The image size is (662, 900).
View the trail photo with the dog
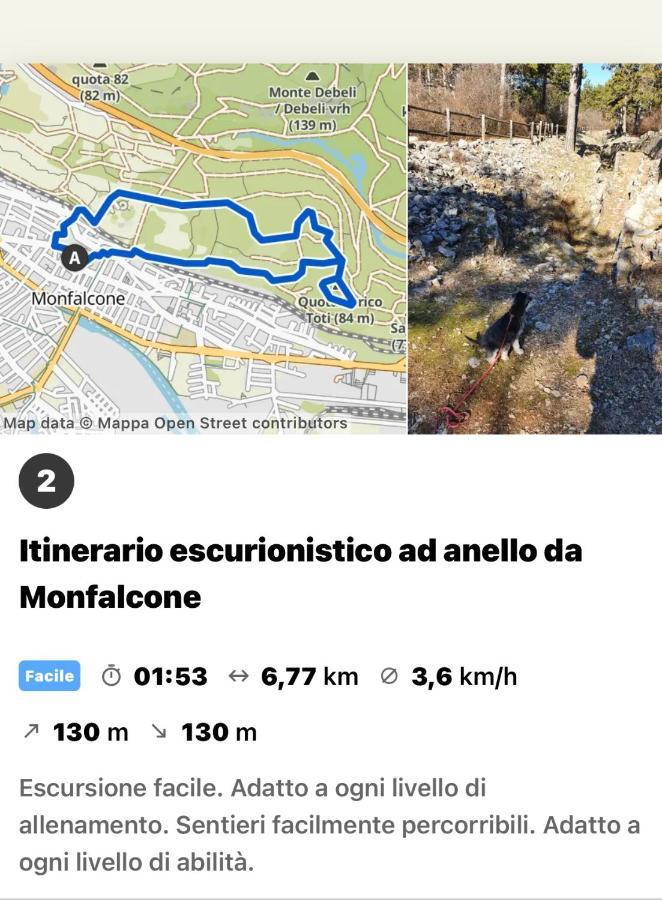(x=535, y=248)
